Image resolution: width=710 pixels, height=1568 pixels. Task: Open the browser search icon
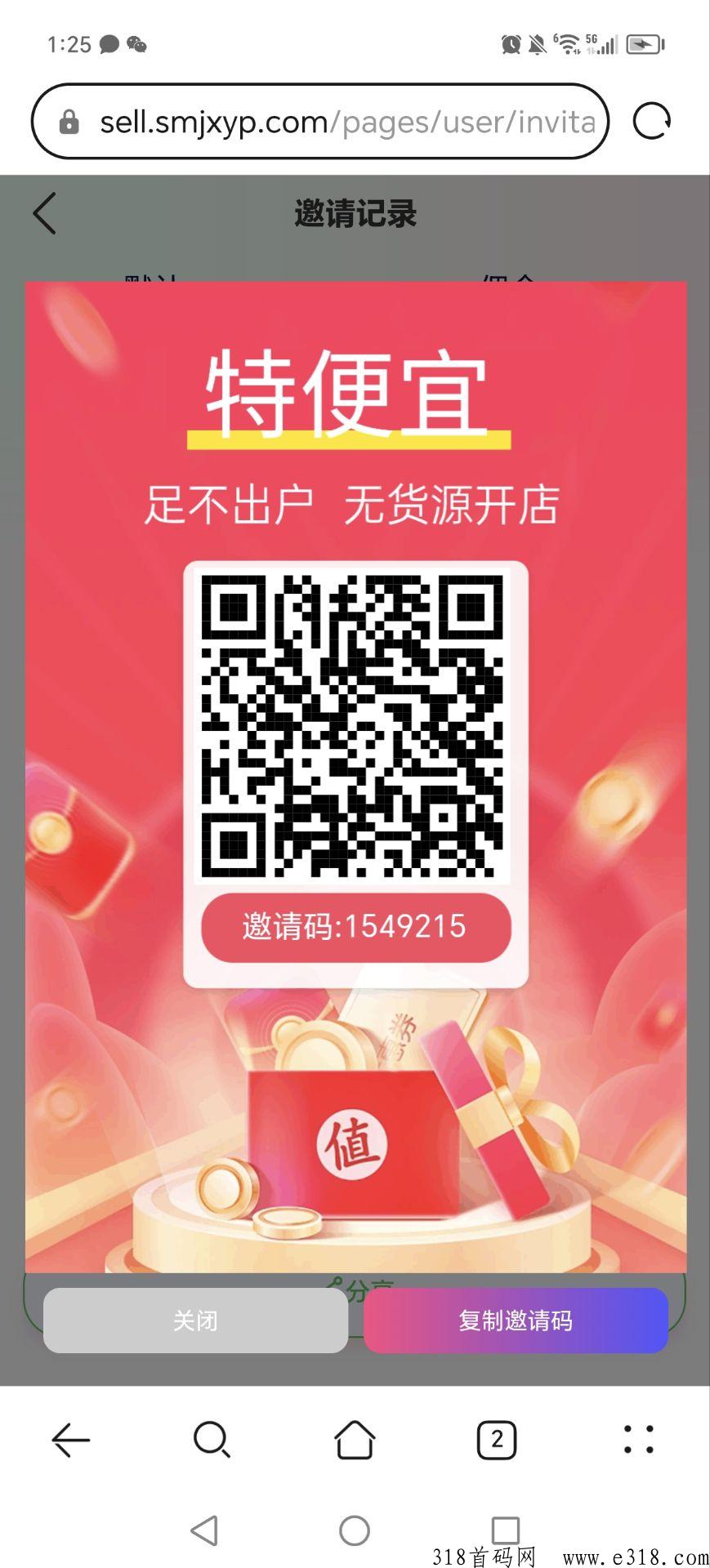212,1440
